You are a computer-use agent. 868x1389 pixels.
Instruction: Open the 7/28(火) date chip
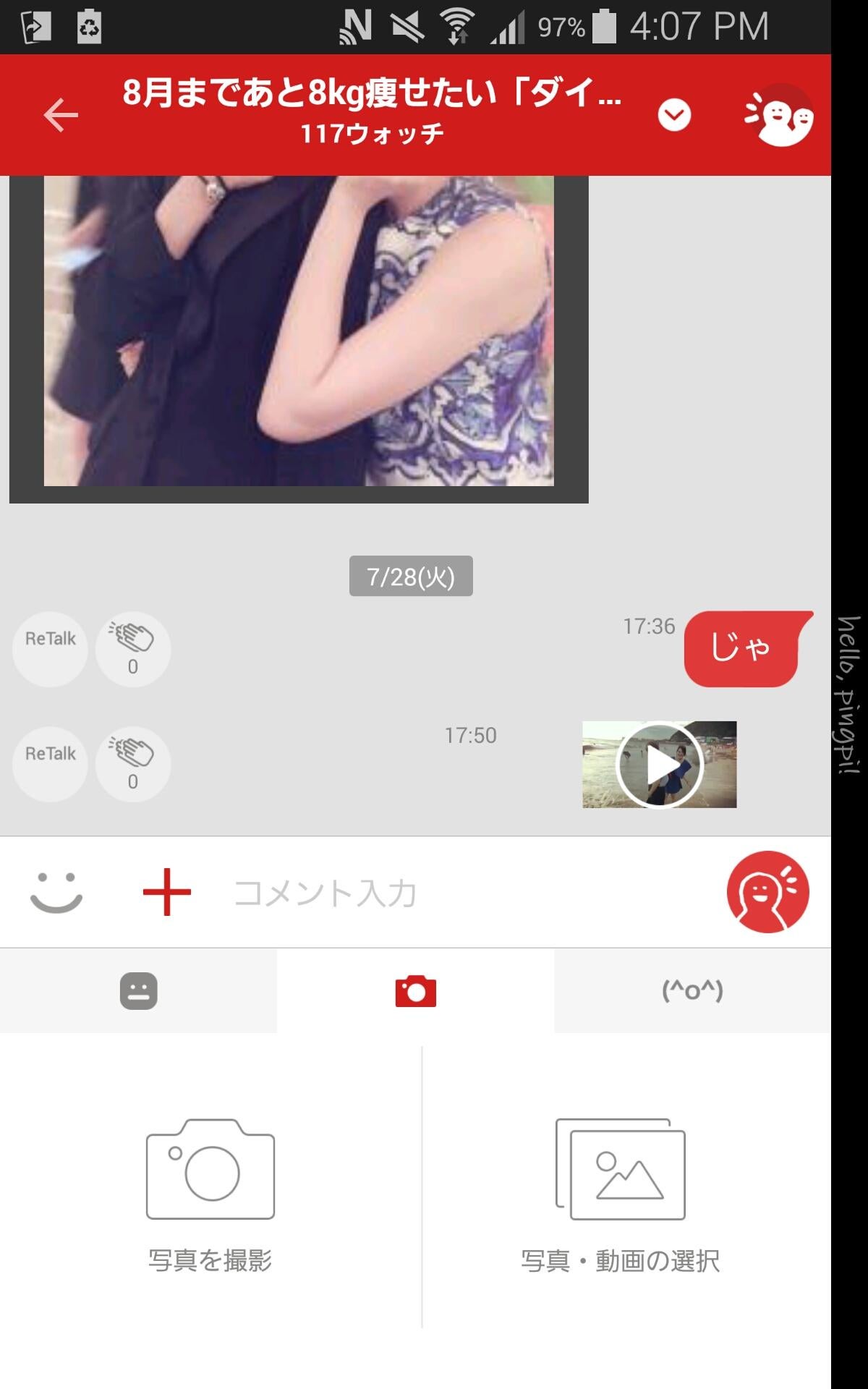(410, 577)
